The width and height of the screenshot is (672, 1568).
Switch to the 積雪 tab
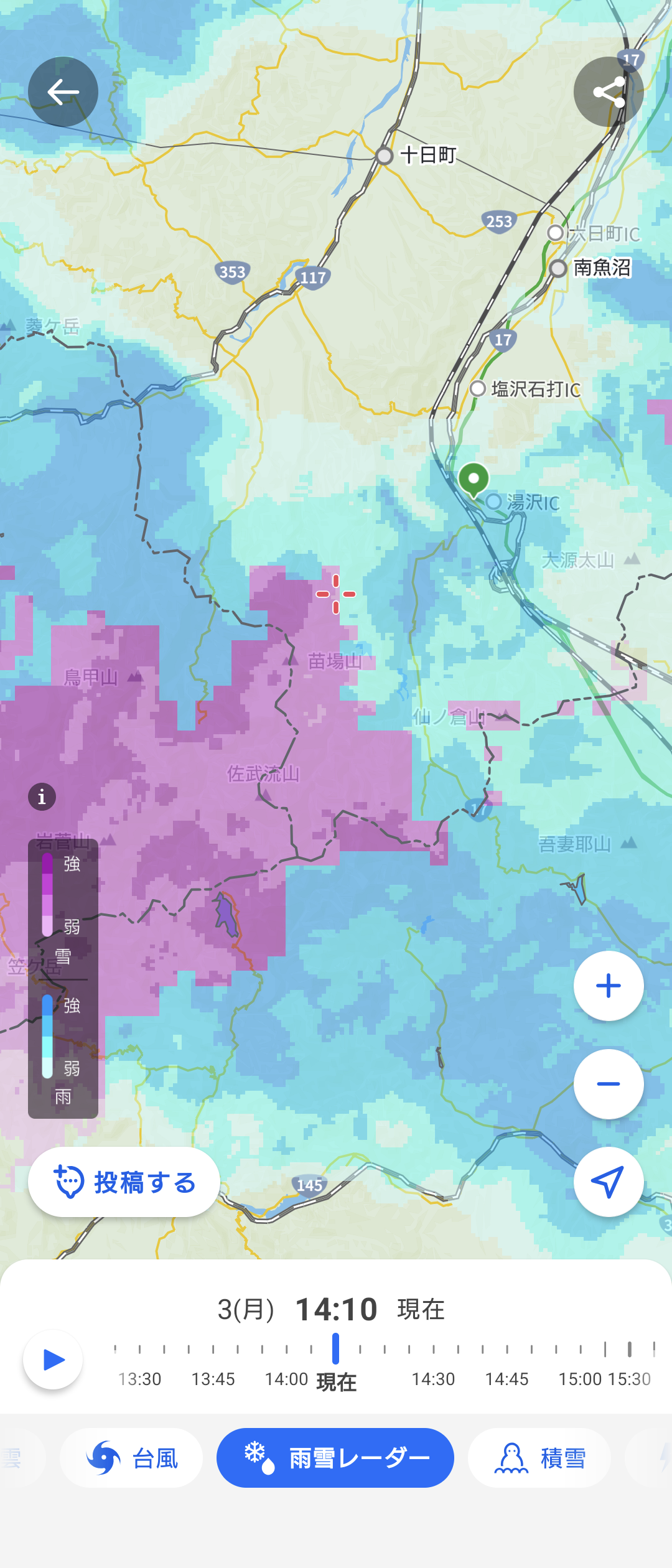point(539,1458)
